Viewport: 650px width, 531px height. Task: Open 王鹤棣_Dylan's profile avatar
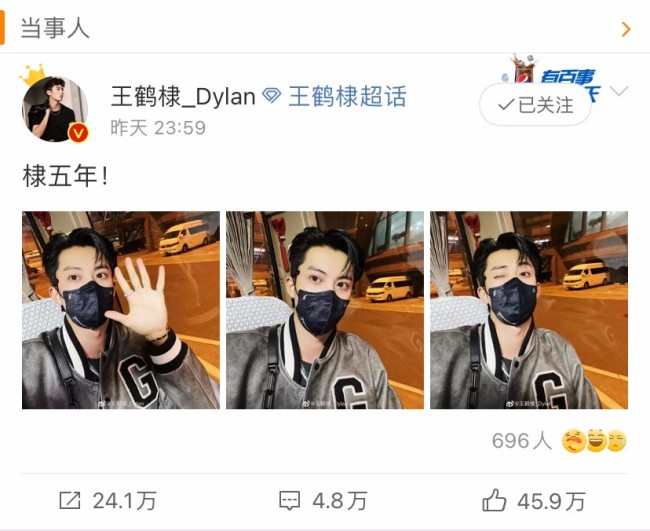point(55,108)
